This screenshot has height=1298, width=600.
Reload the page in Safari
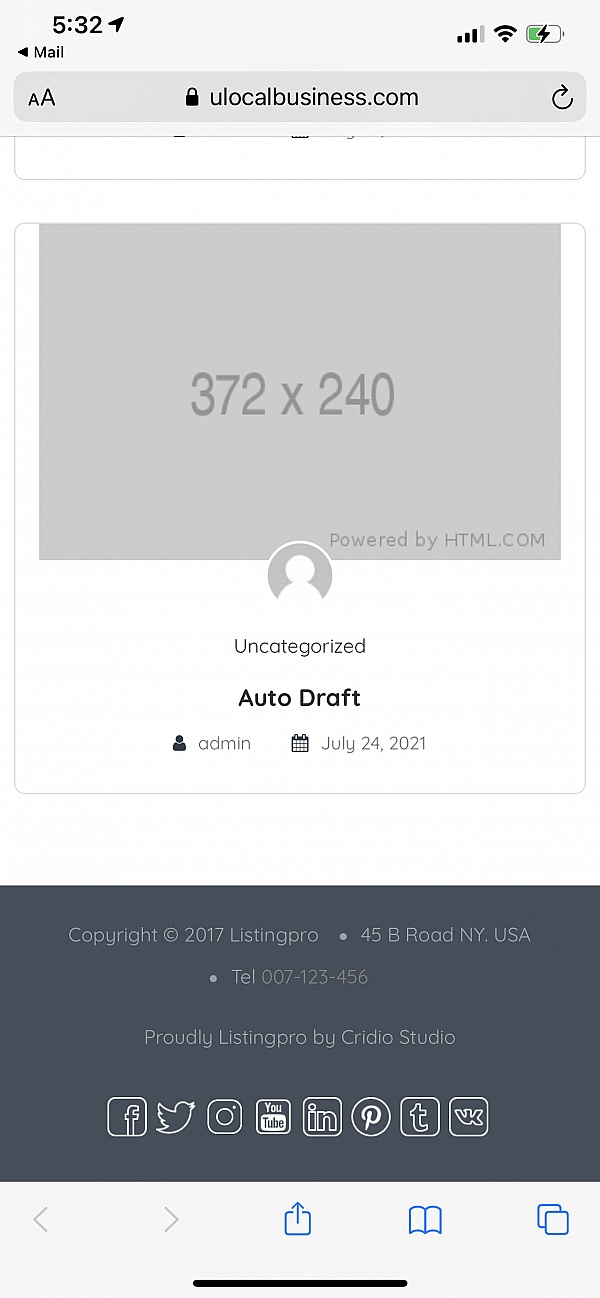coord(562,97)
